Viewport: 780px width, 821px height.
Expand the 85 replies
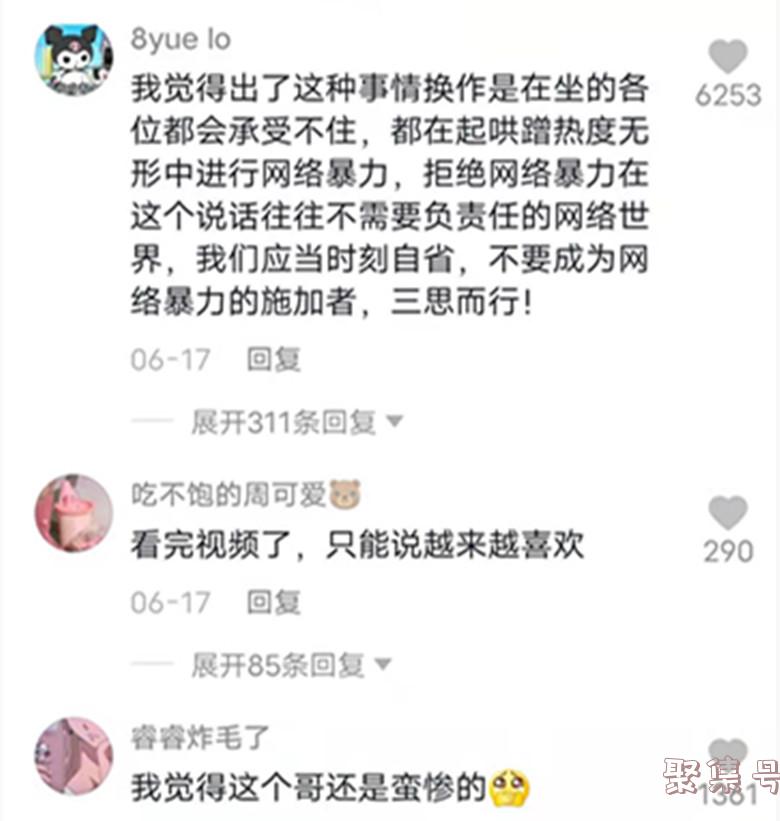[x=290, y=664]
